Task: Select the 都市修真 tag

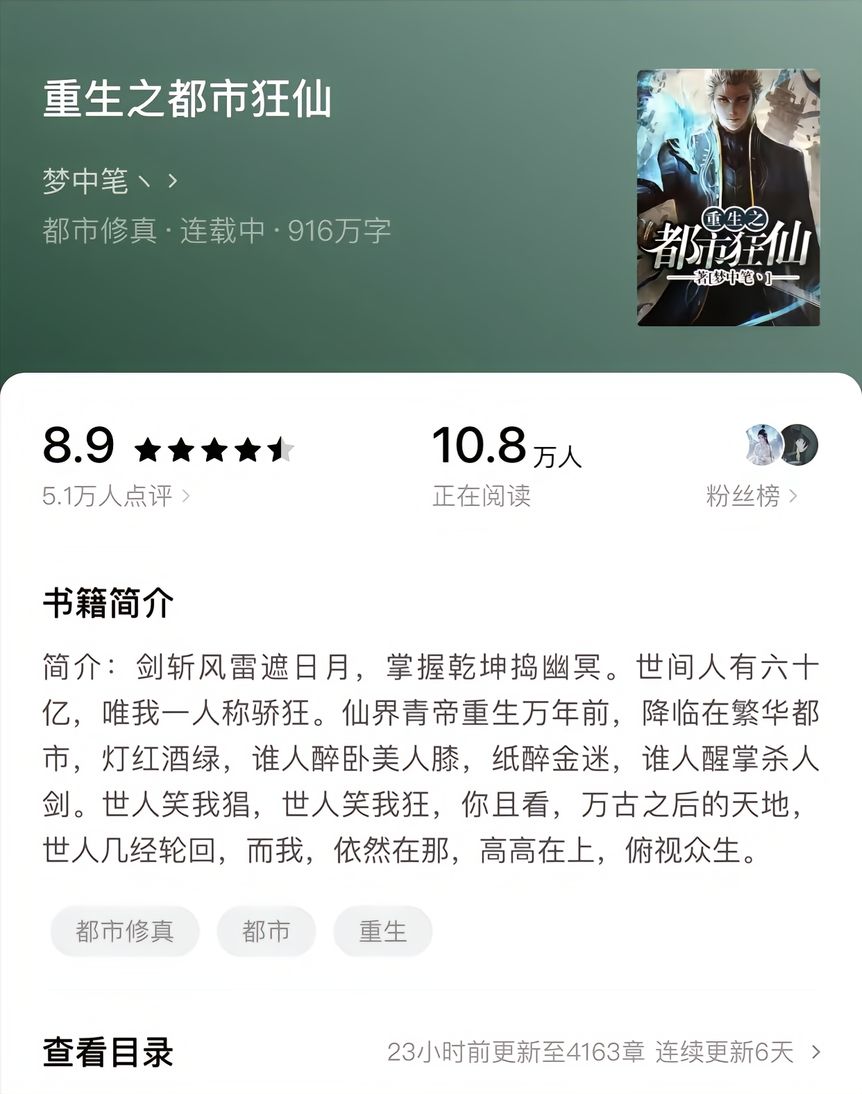Action: [x=124, y=931]
